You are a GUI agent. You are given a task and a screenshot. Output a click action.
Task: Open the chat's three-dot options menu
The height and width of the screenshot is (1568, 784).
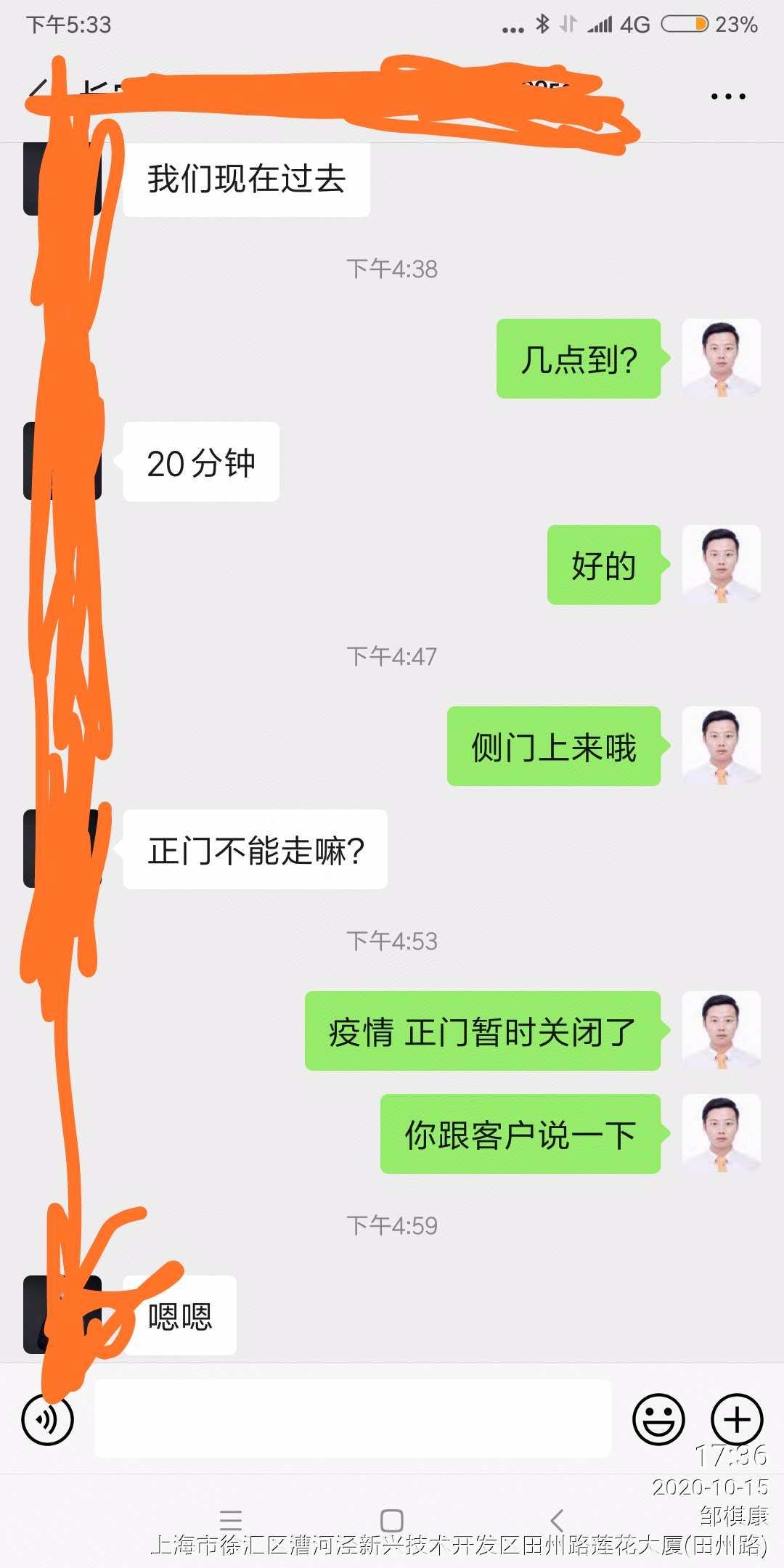(x=728, y=97)
